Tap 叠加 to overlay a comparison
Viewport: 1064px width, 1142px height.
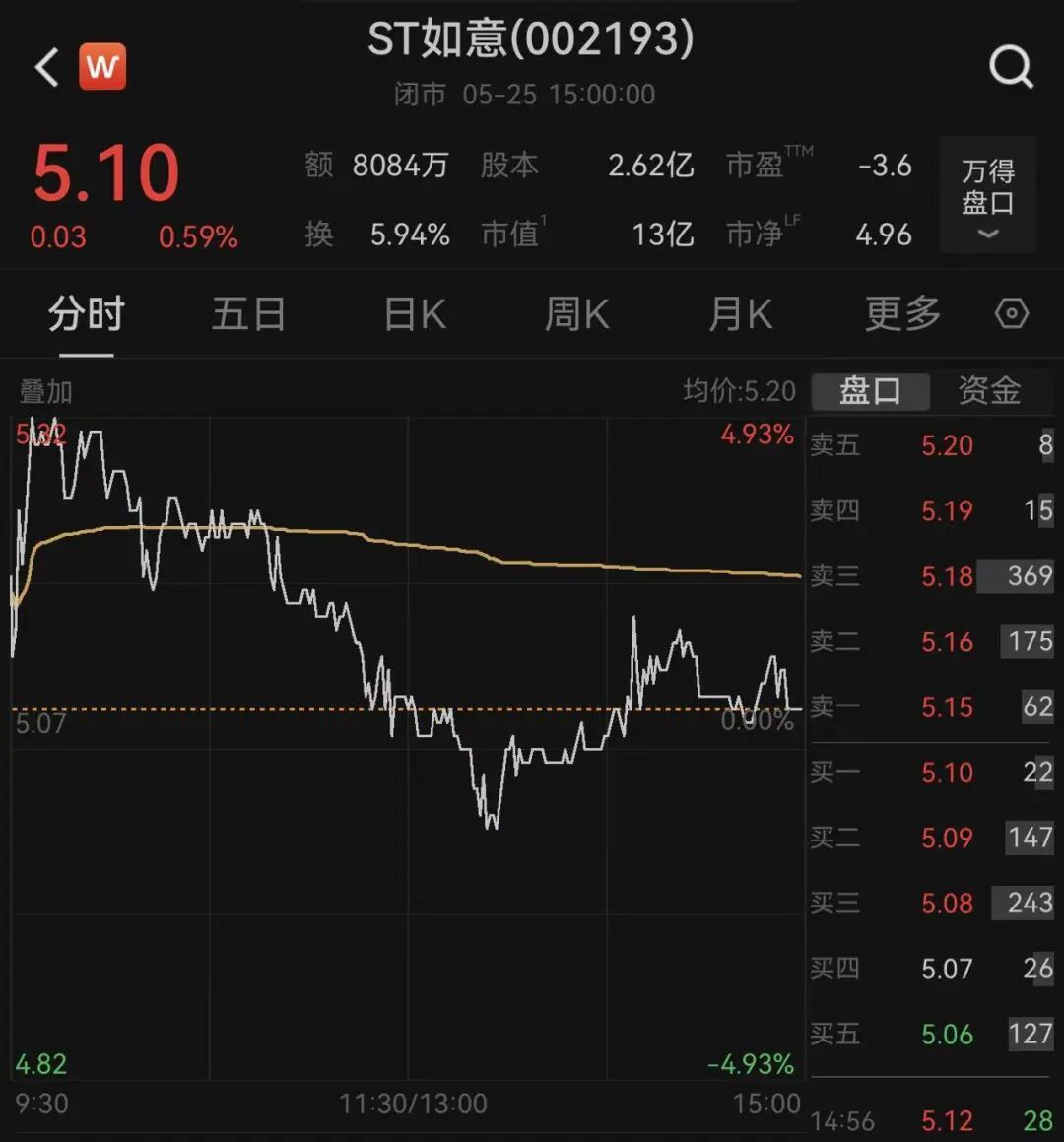(46, 392)
